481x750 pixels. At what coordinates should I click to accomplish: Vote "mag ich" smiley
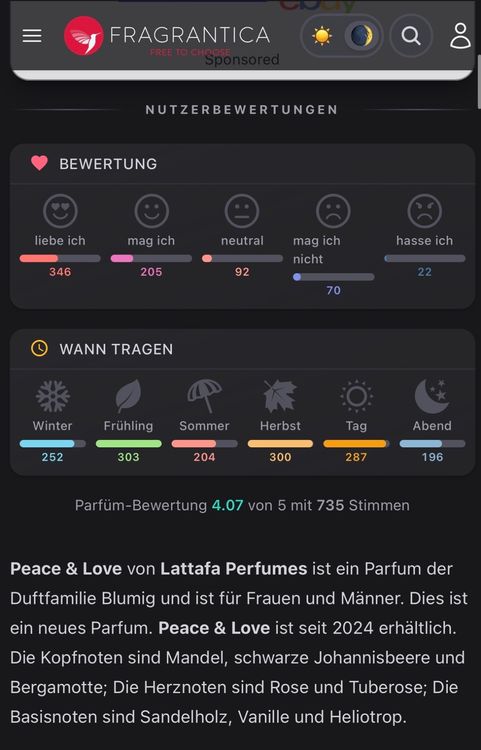point(152,211)
